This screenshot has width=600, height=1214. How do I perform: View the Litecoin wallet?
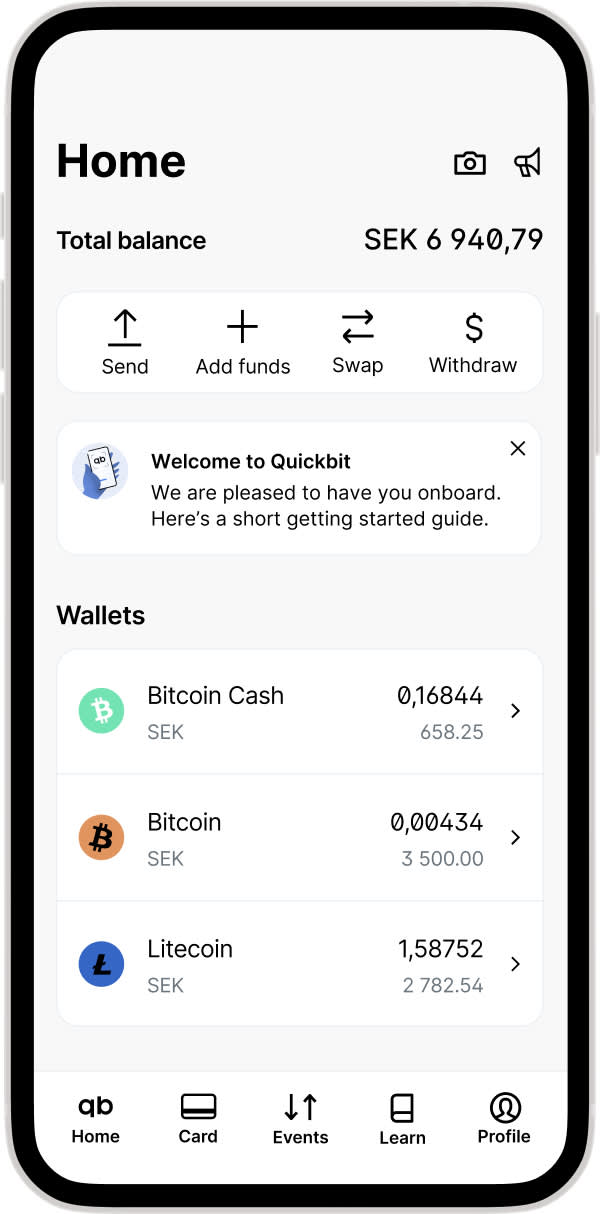point(299,964)
